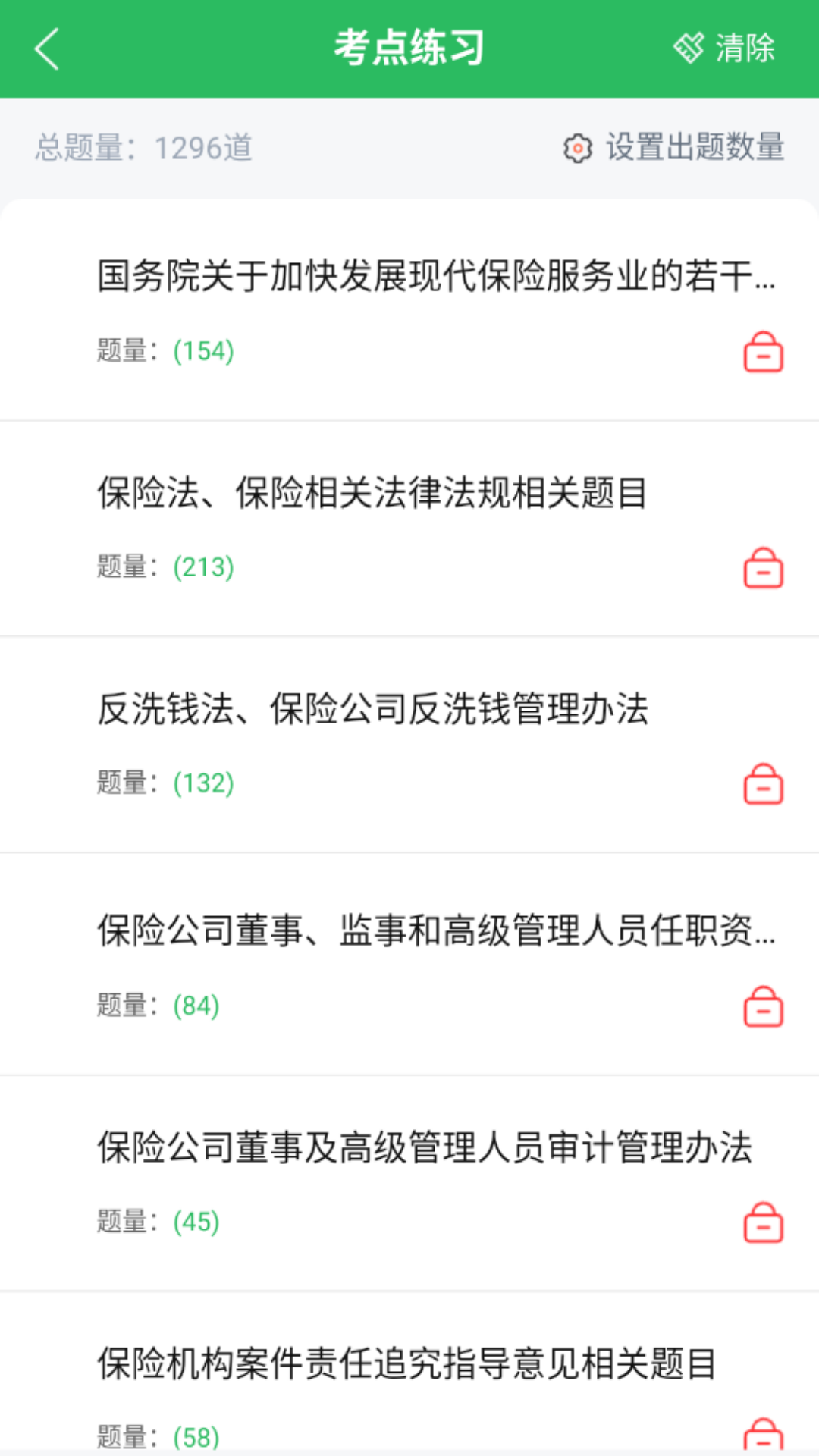Image resolution: width=819 pixels, height=1456 pixels.
Task: Tap the lock icon for 审计管理办法 section
Action: point(764,1221)
